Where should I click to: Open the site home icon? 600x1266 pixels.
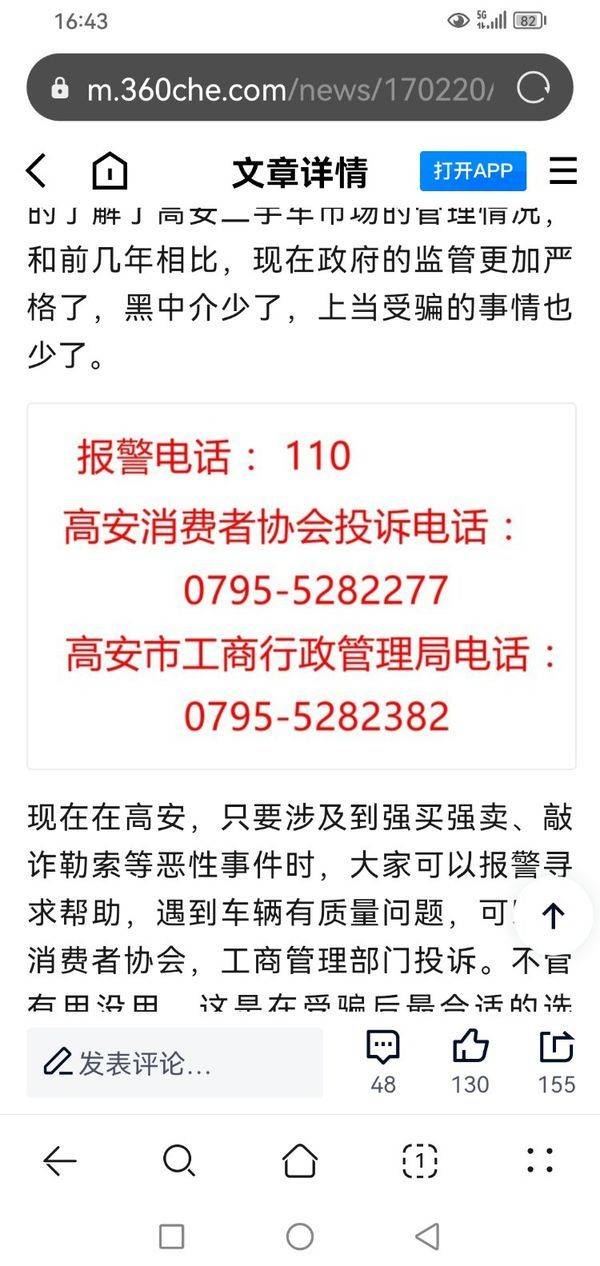tap(110, 171)
